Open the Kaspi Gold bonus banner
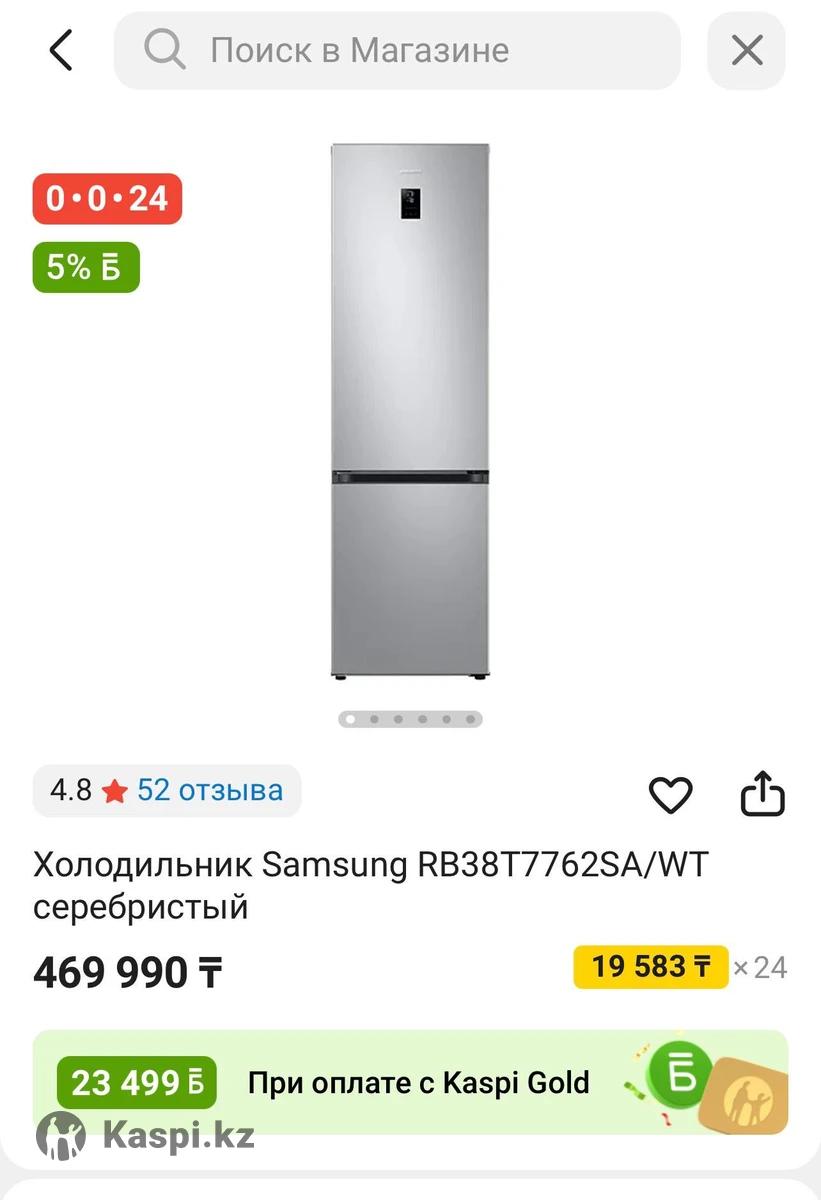Viewport: 821px width, 1200px height. point(410,1082)
